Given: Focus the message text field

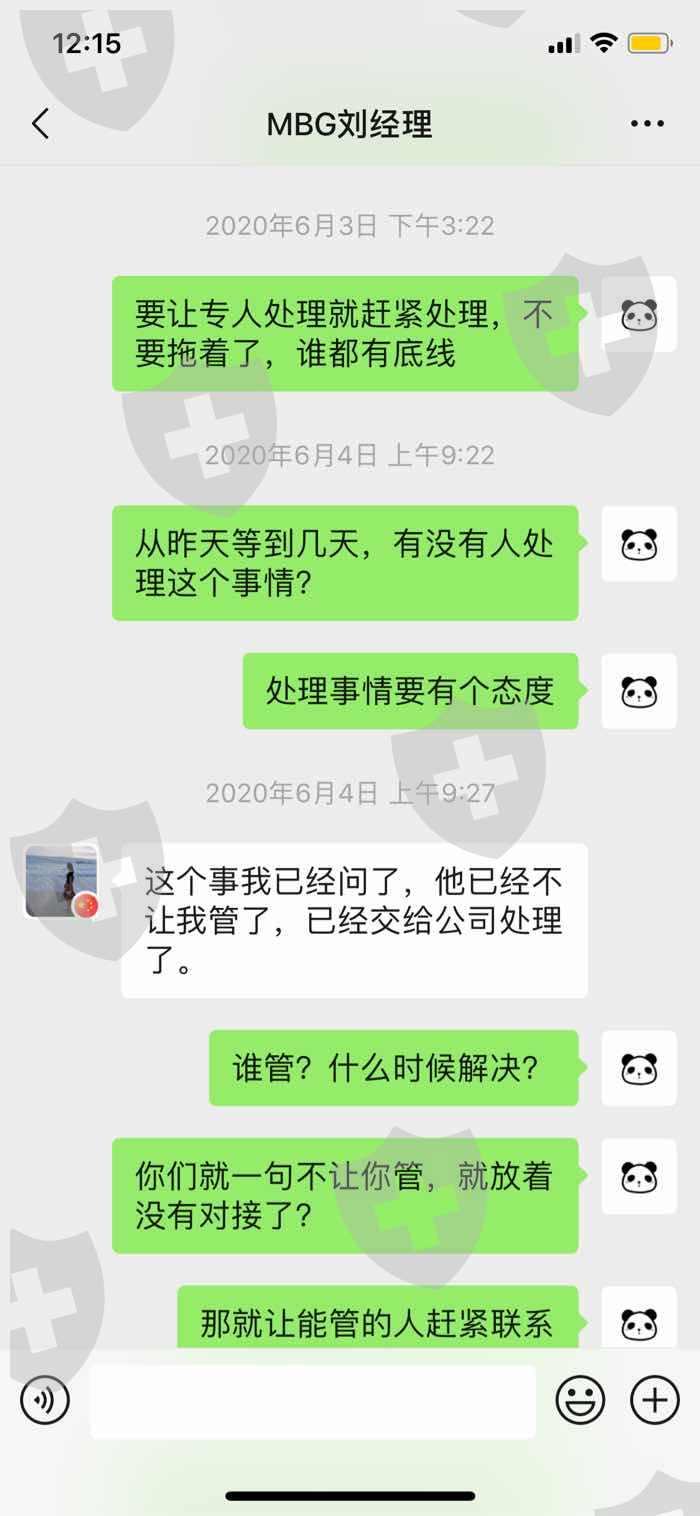Looking at the screenshot, I should (313, 1401).
